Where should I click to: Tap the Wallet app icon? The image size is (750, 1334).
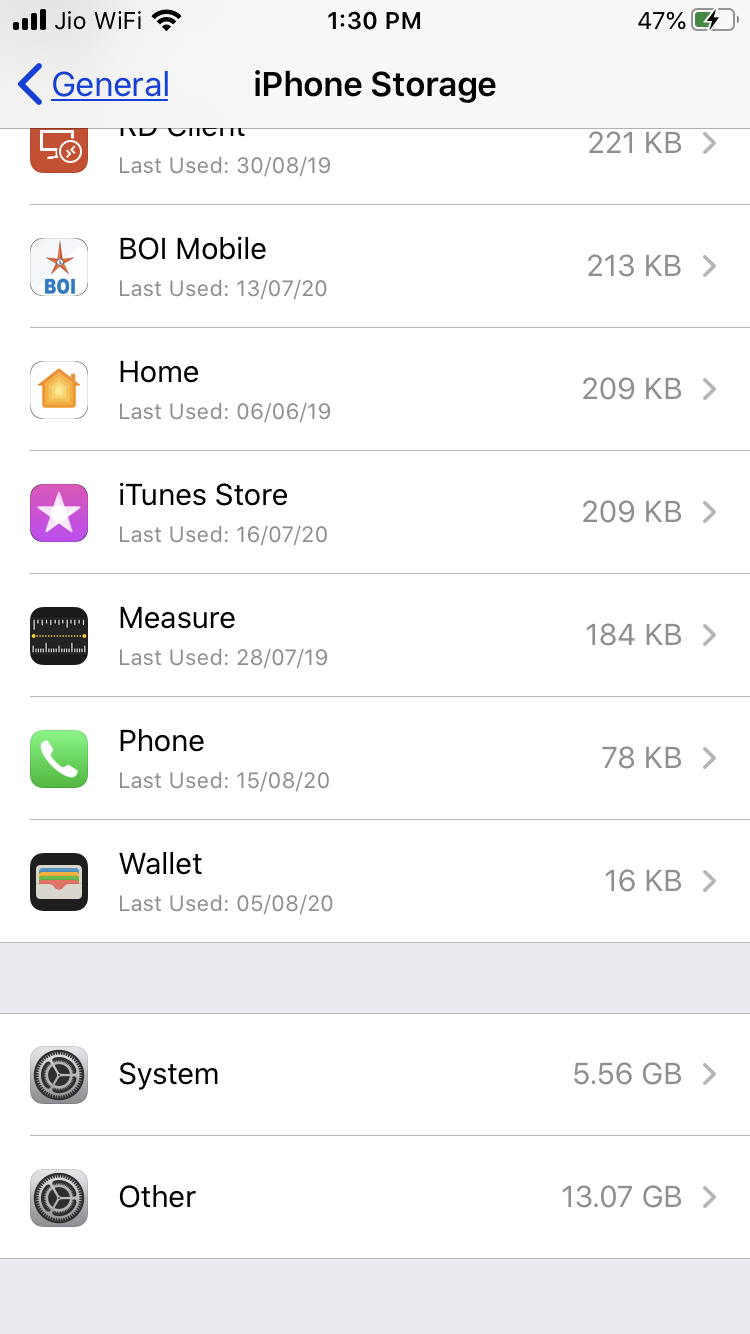(58, 882)
